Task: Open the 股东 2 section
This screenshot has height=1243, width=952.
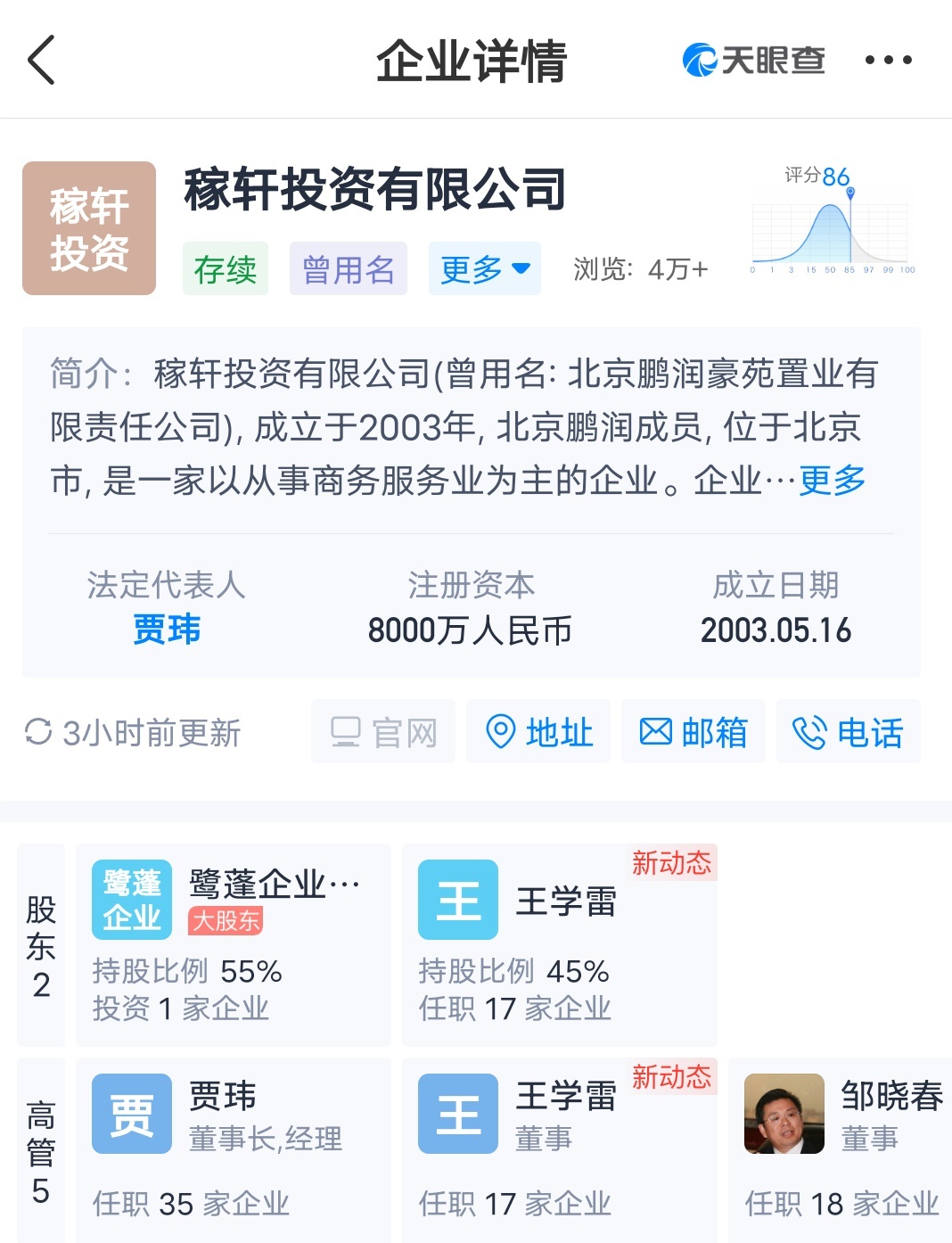Action: pyautogui.click(x=41, y=944)
